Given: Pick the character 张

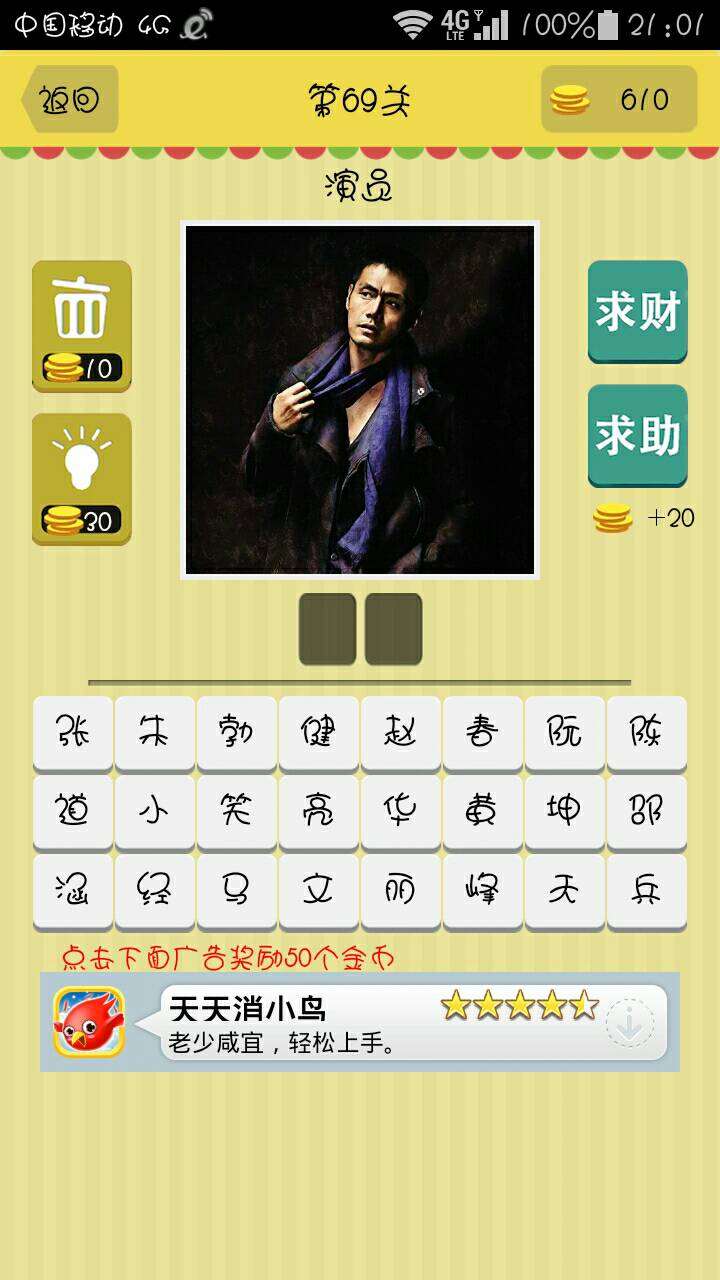Looking at the screenshot, I should [73, 734].
